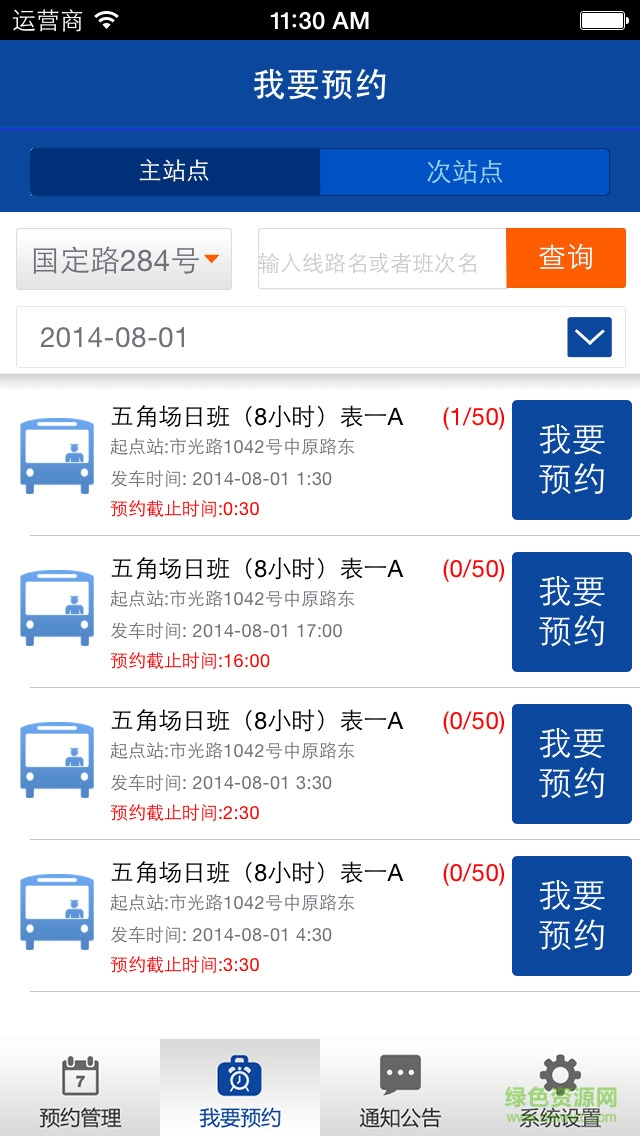Reserve the bus departing at 3:30
The image size is (640, 1136).
(571, 764)
